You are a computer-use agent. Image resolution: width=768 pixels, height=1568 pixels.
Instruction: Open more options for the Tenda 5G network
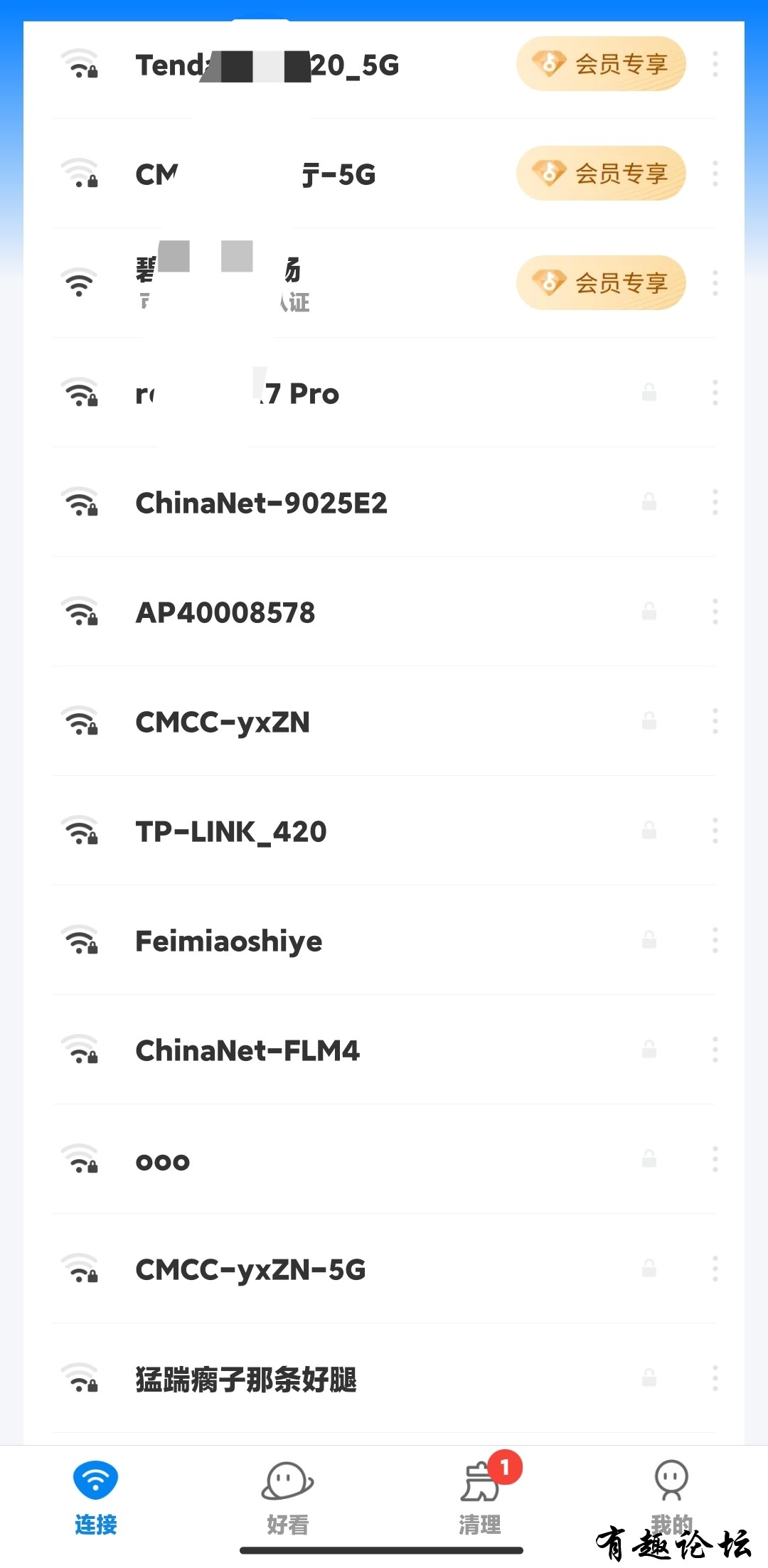pyautogui.click(x=715, y=64)
